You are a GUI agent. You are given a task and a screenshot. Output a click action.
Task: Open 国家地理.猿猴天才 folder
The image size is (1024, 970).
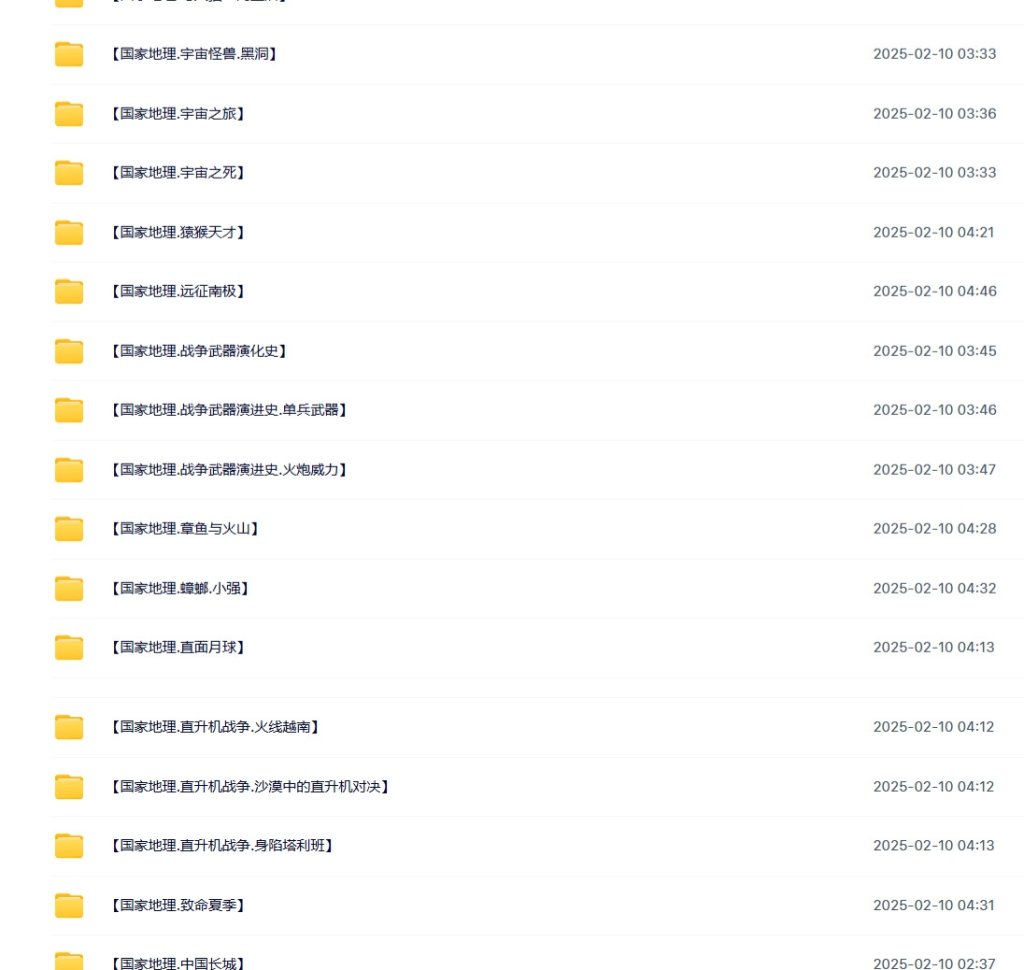pyautogui.click(x=177, y=232)
